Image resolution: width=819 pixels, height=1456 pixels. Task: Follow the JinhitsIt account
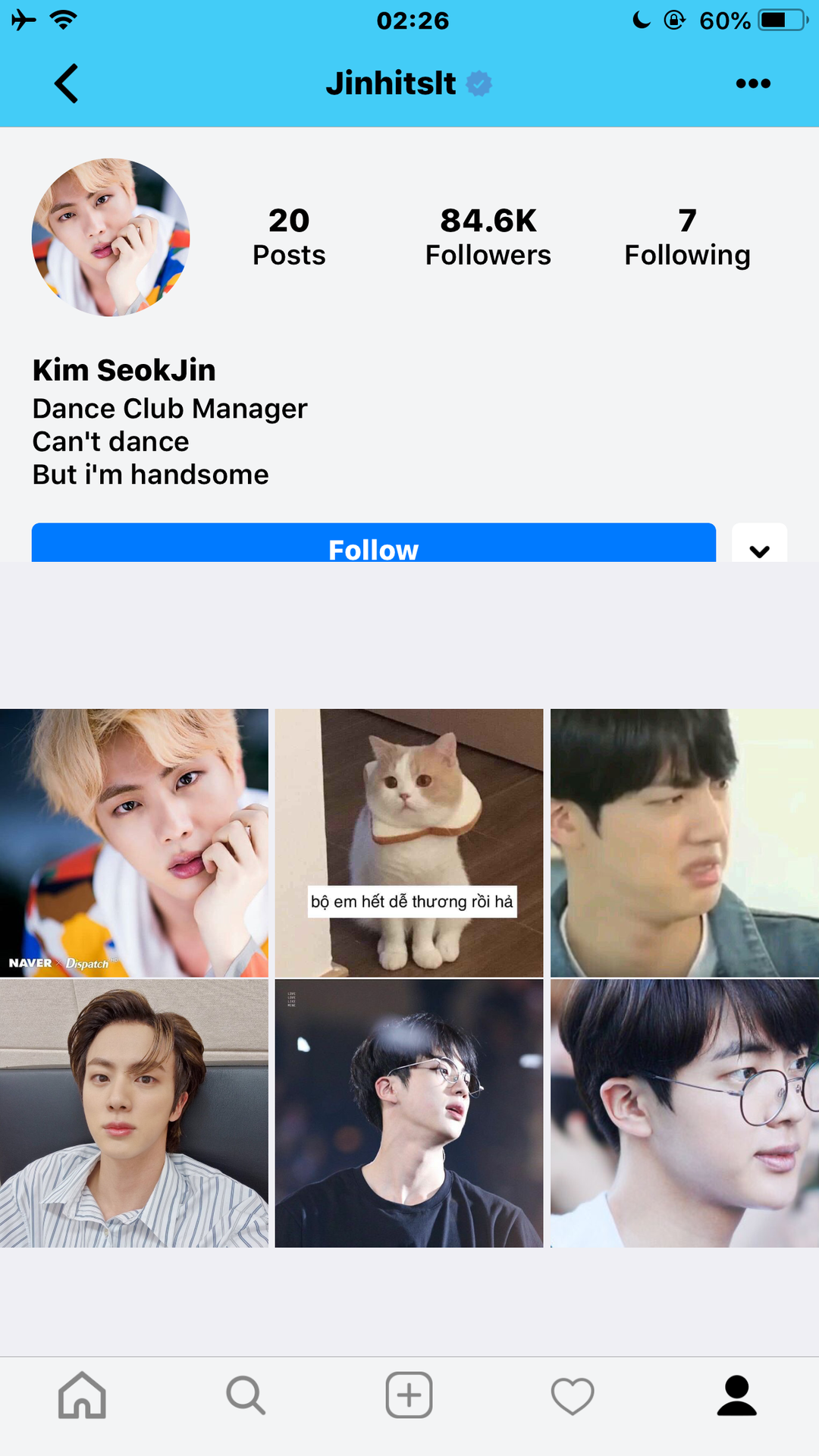coord(373,543)
